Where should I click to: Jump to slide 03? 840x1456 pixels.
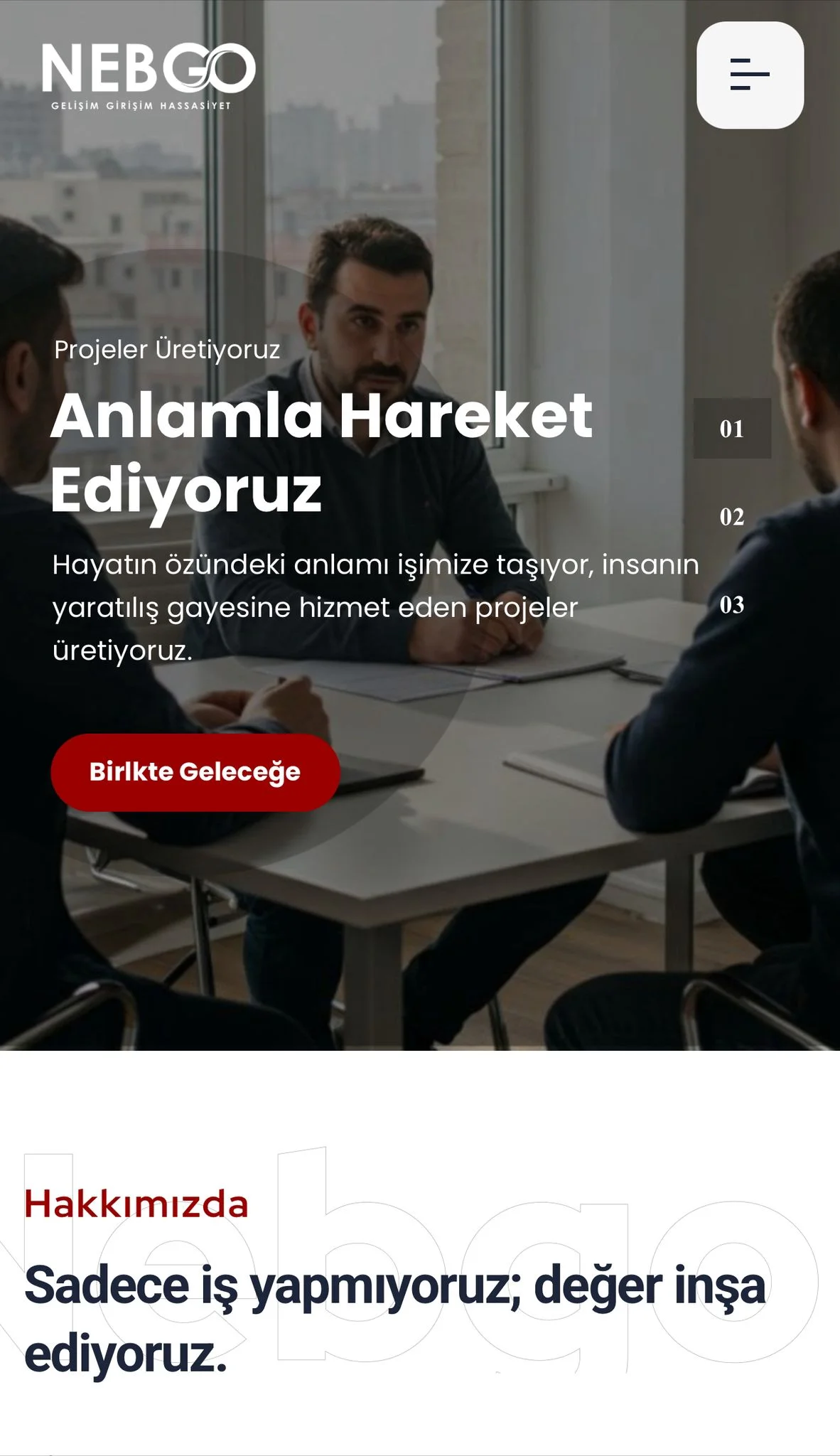tap(731, 605)
